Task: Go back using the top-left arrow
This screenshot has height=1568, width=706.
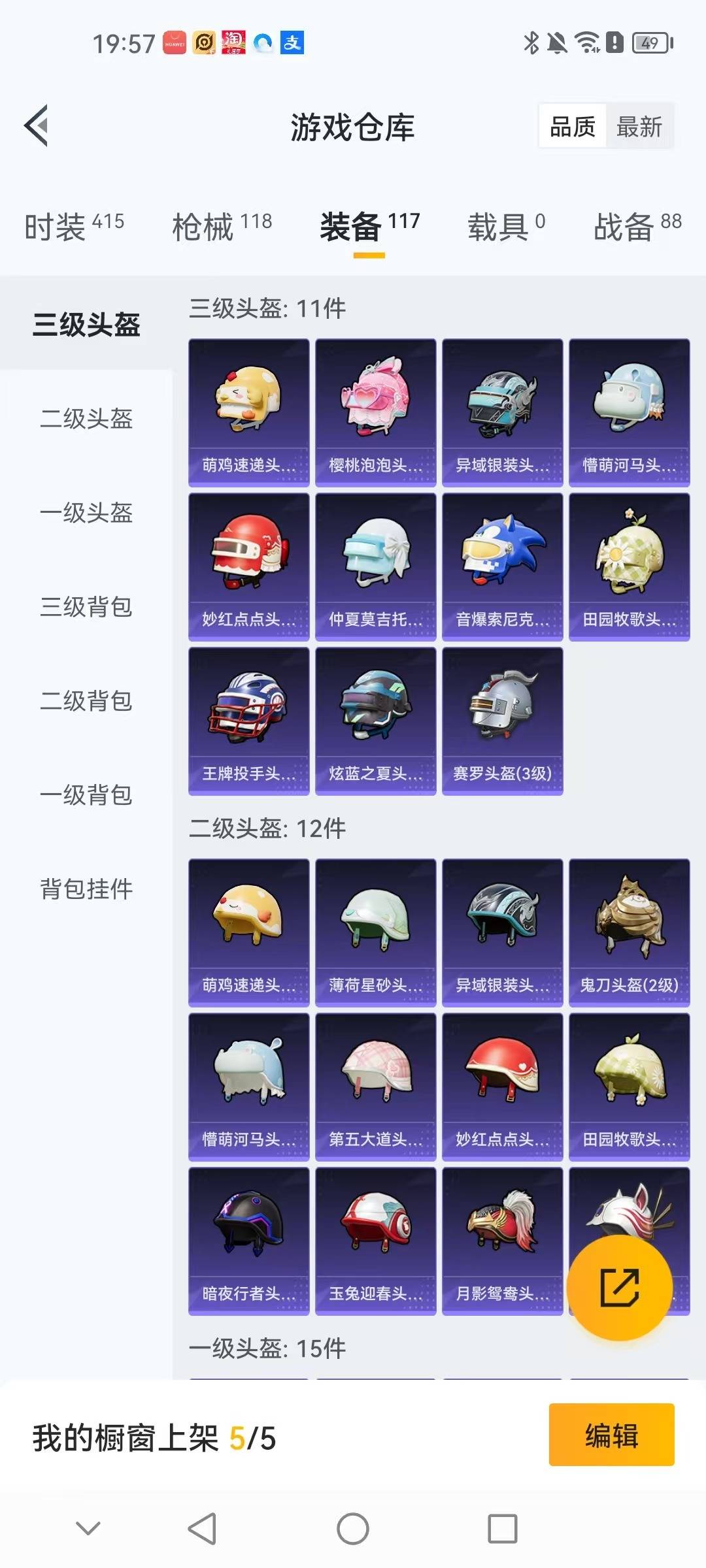Action: pos(36,125)
